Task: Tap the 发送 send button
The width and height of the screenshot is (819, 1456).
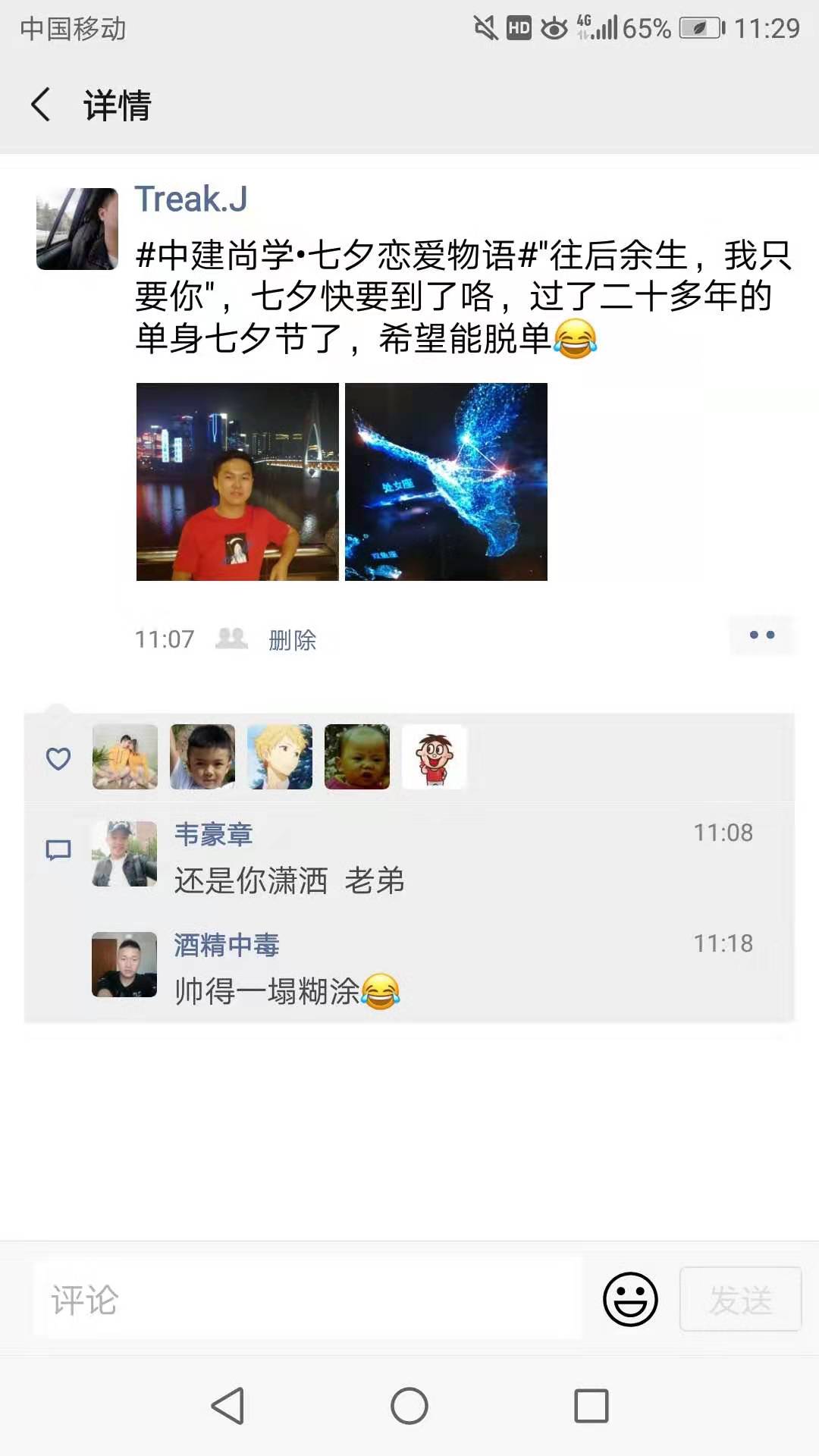Action: 740,1300
